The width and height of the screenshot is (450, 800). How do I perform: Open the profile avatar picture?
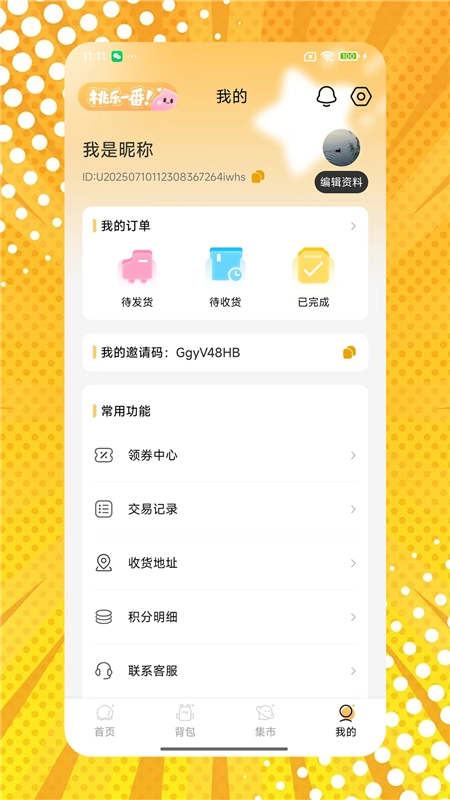coord(341,148)
